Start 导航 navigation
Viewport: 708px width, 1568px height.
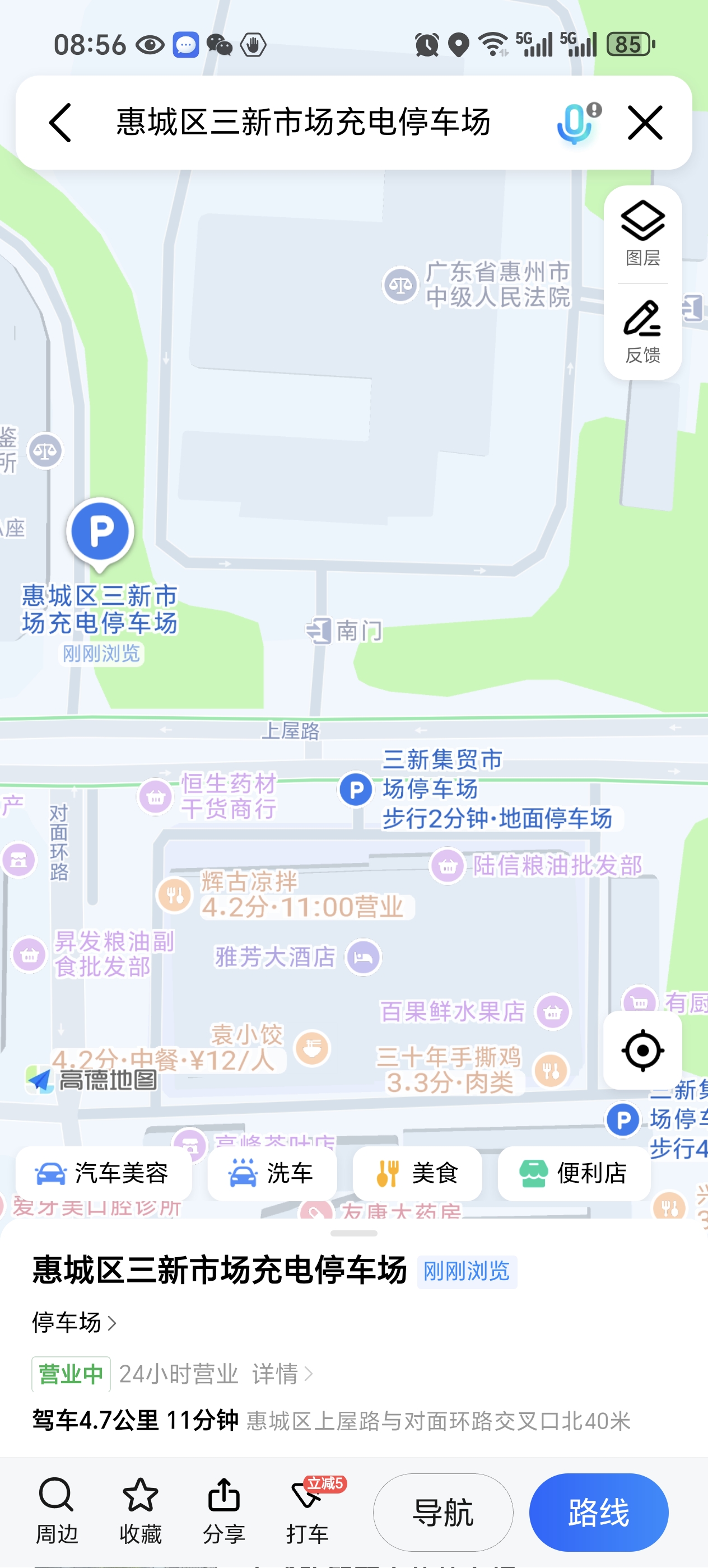pyautogui.click(x=442, y=1512)
